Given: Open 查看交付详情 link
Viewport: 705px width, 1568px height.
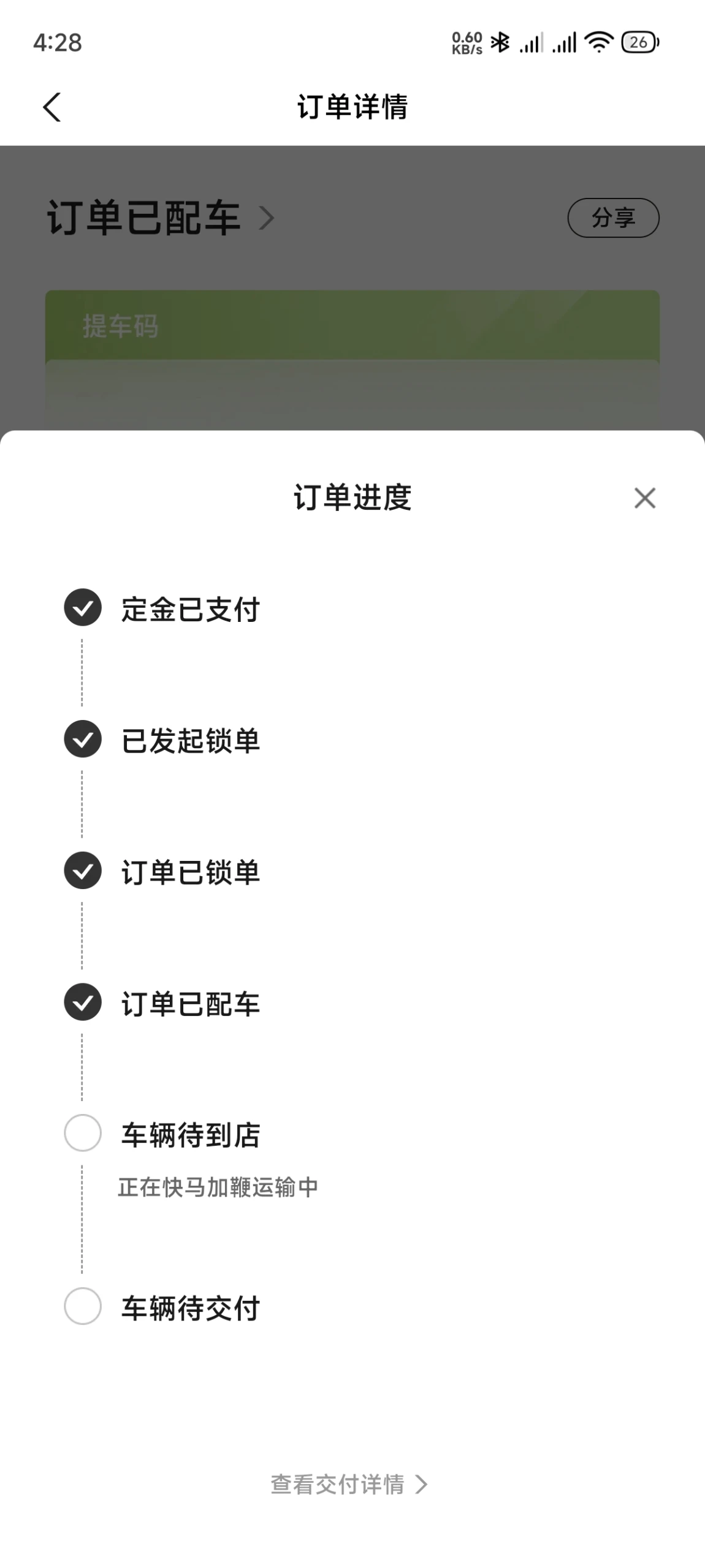Looking at the screenshot, I should pos(348,1484).
